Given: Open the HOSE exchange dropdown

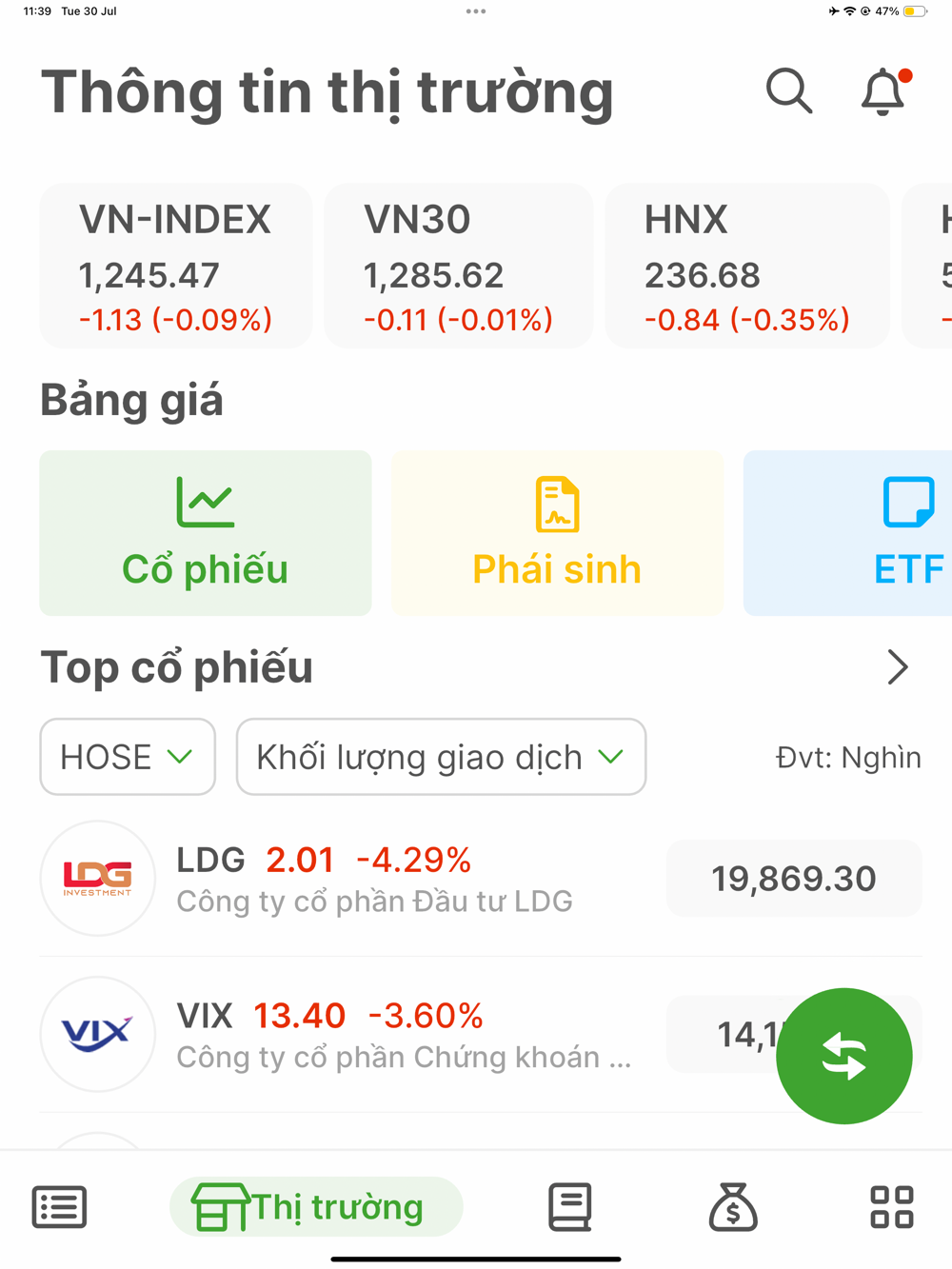Looking at the screenshot, I should coord(128,757).
